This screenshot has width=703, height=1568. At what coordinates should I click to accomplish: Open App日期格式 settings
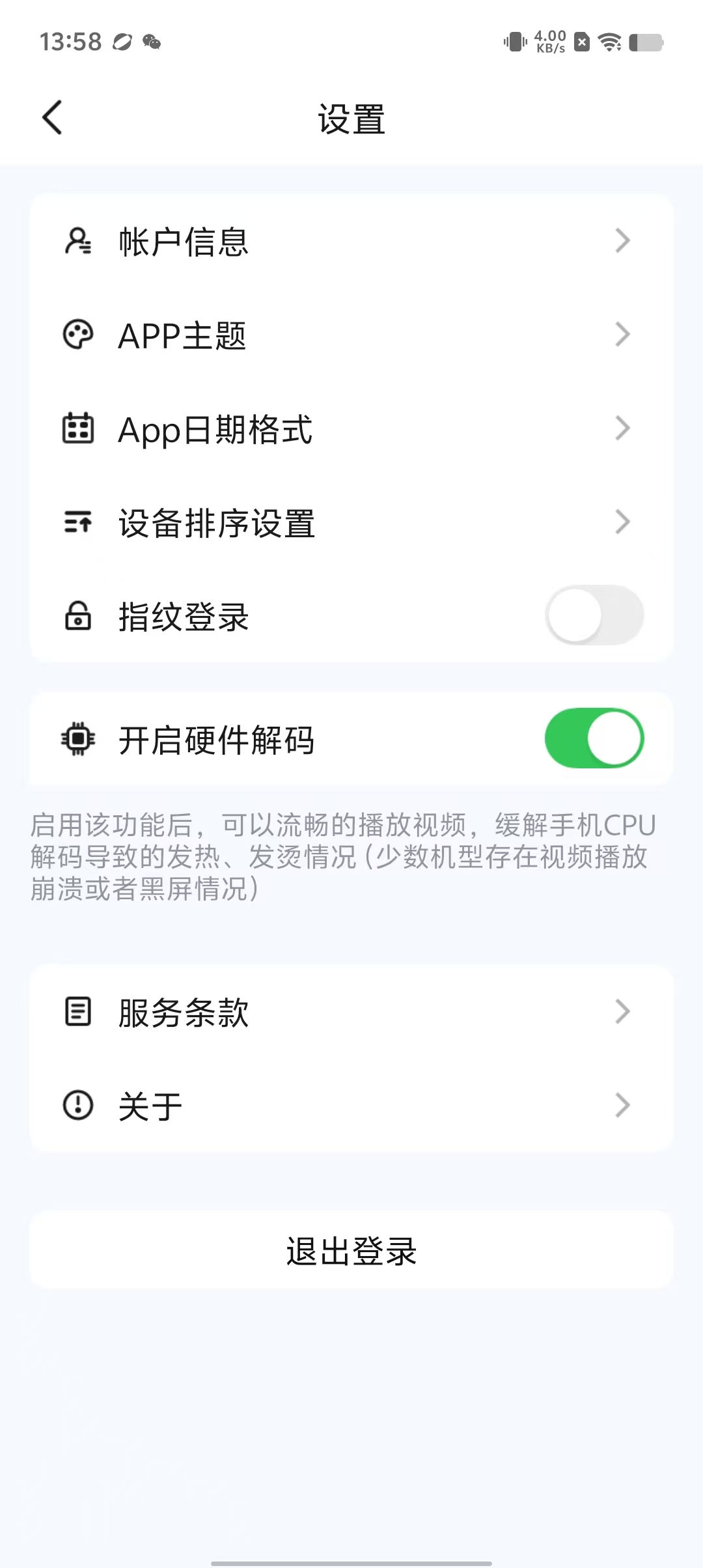[x=350, y=429]
